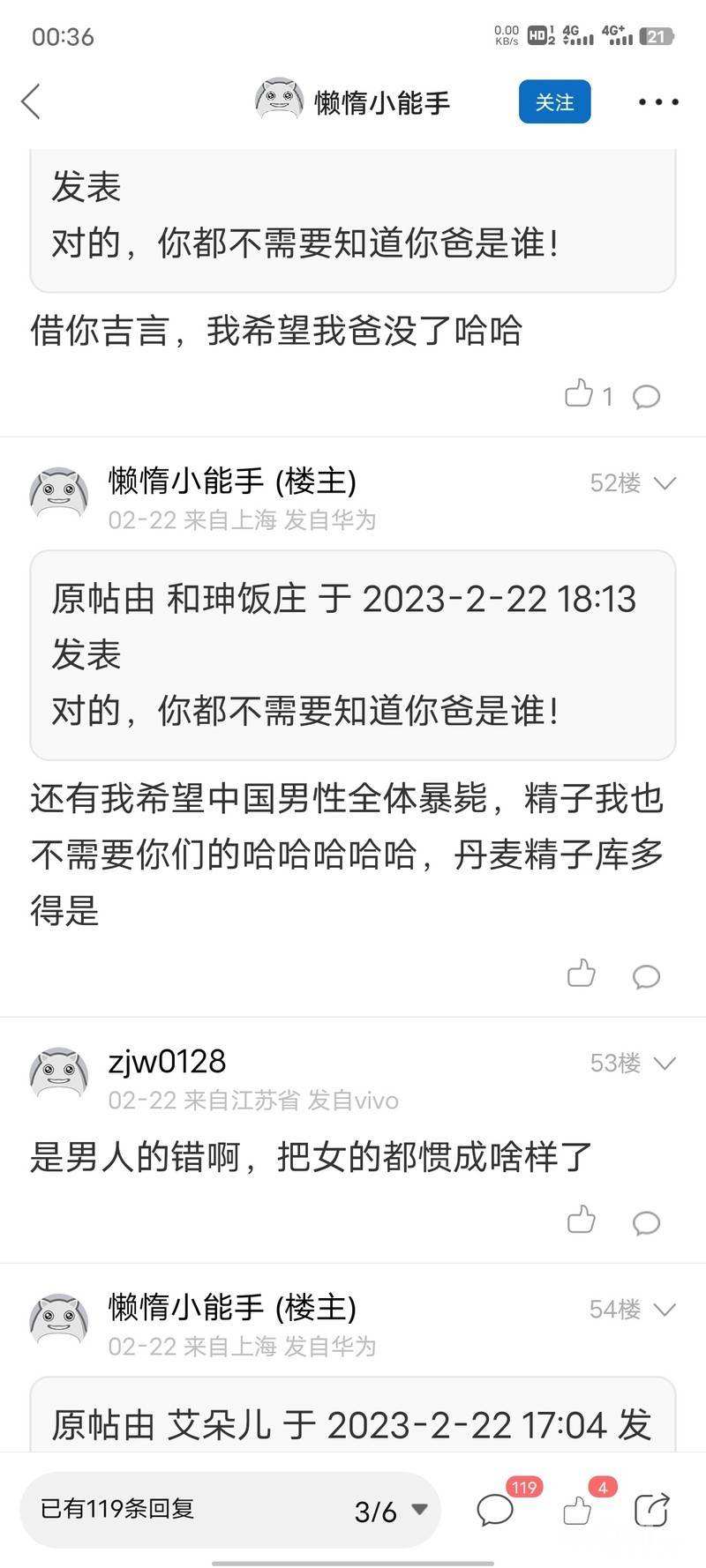This screenshot has height=1568, width=706.
Task: Go back using the top-left arrow
Action: pyautogui.click(x=31, y=102)
